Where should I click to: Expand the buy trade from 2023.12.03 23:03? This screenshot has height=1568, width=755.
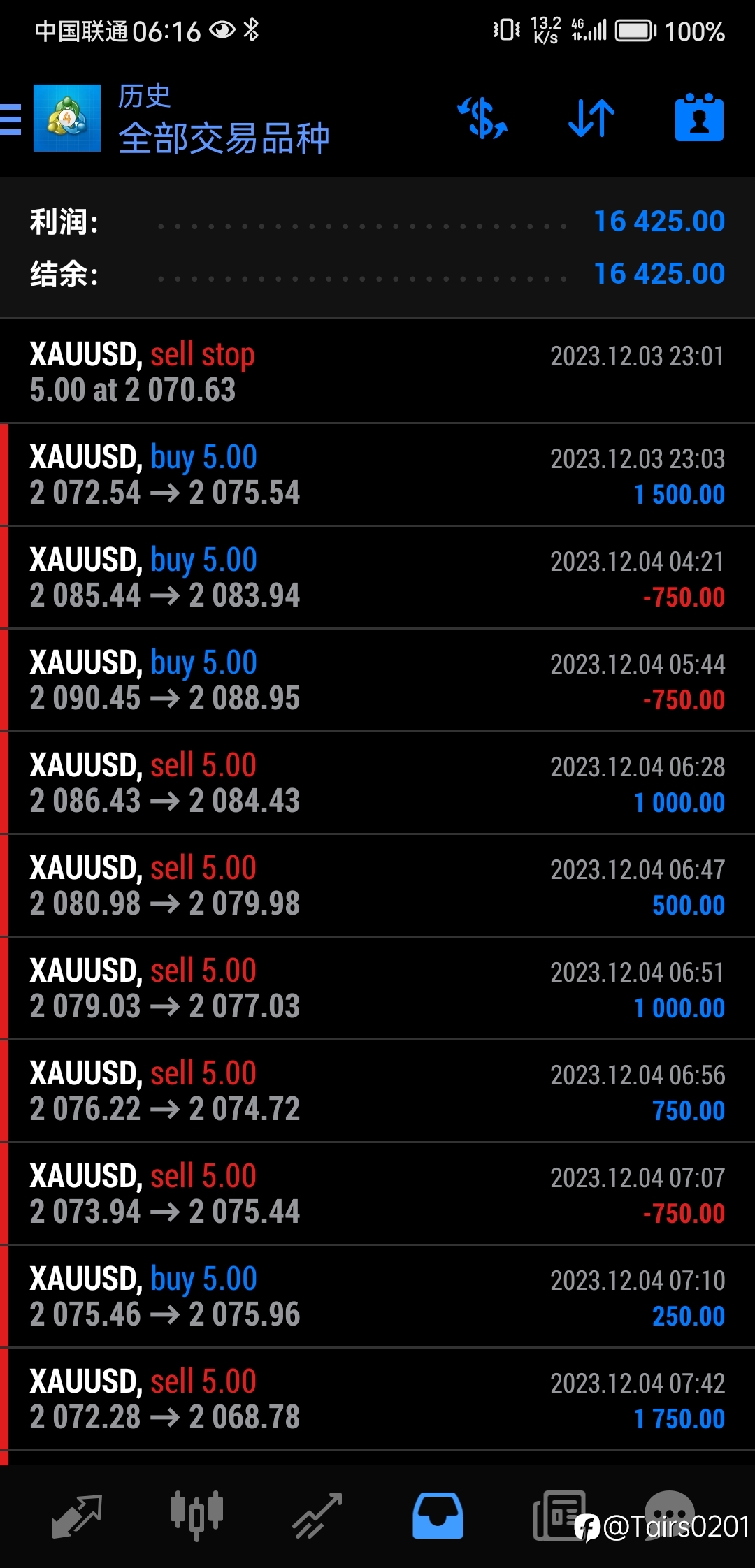point(377,475)
